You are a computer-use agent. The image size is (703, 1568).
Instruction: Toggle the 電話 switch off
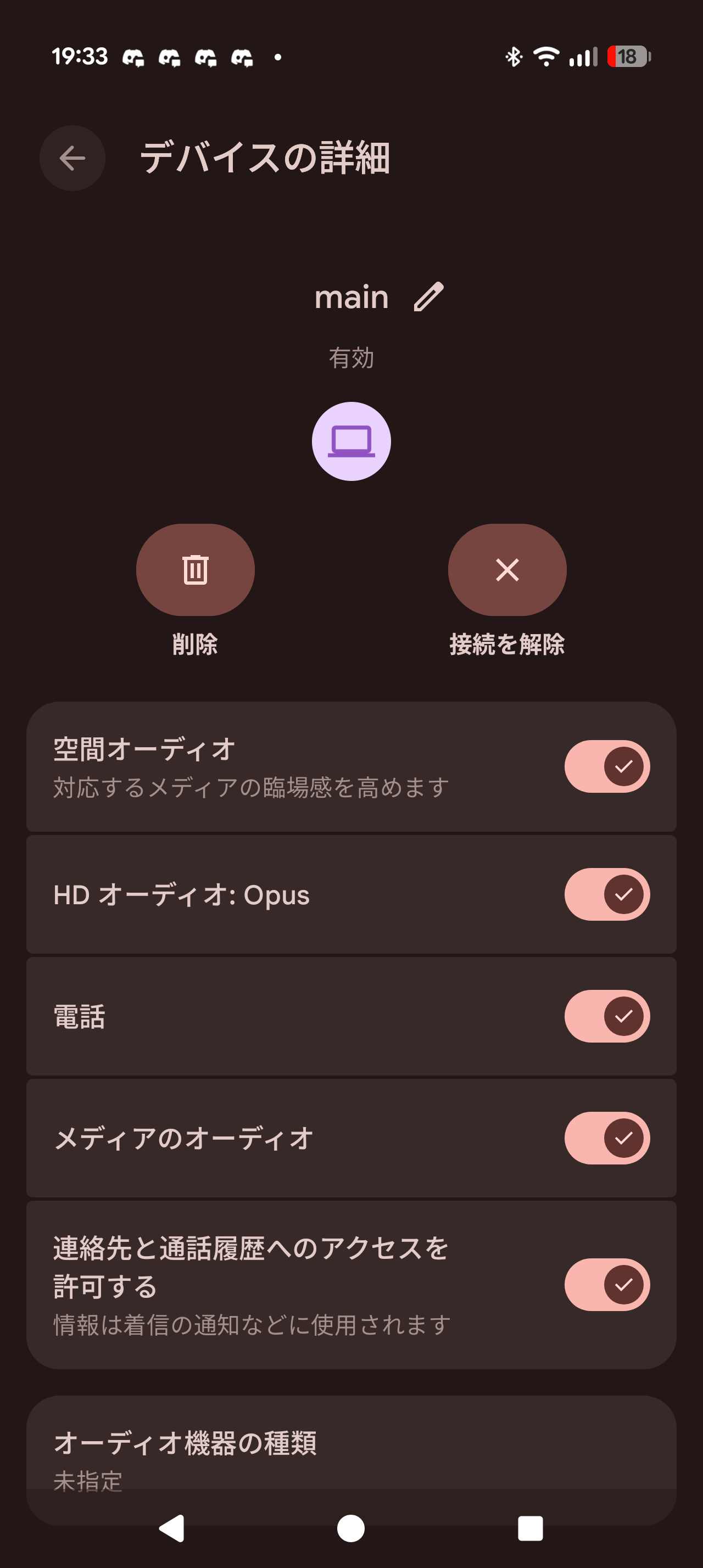click(x=607, y=1016)
